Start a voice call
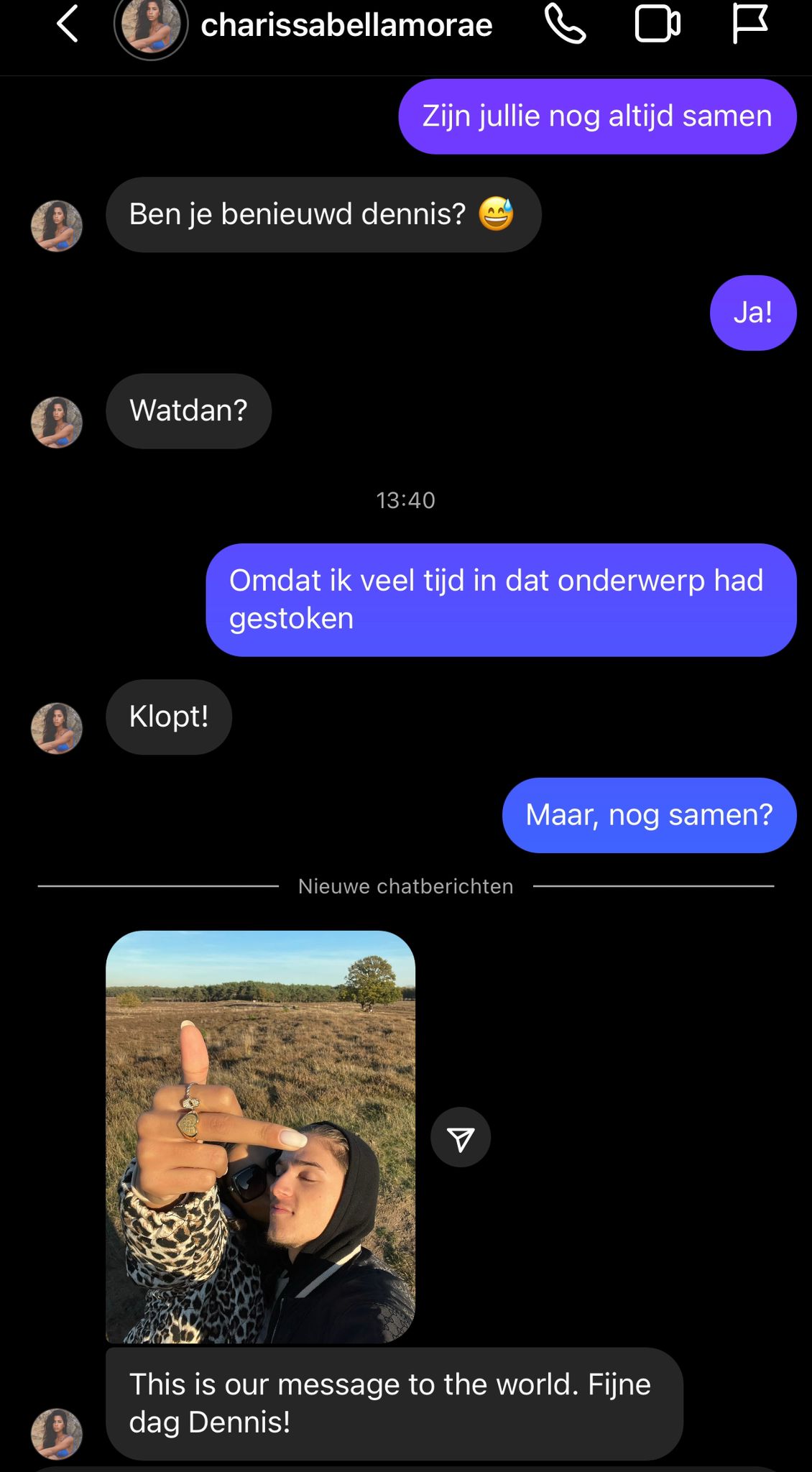 [x=566, y=24]
